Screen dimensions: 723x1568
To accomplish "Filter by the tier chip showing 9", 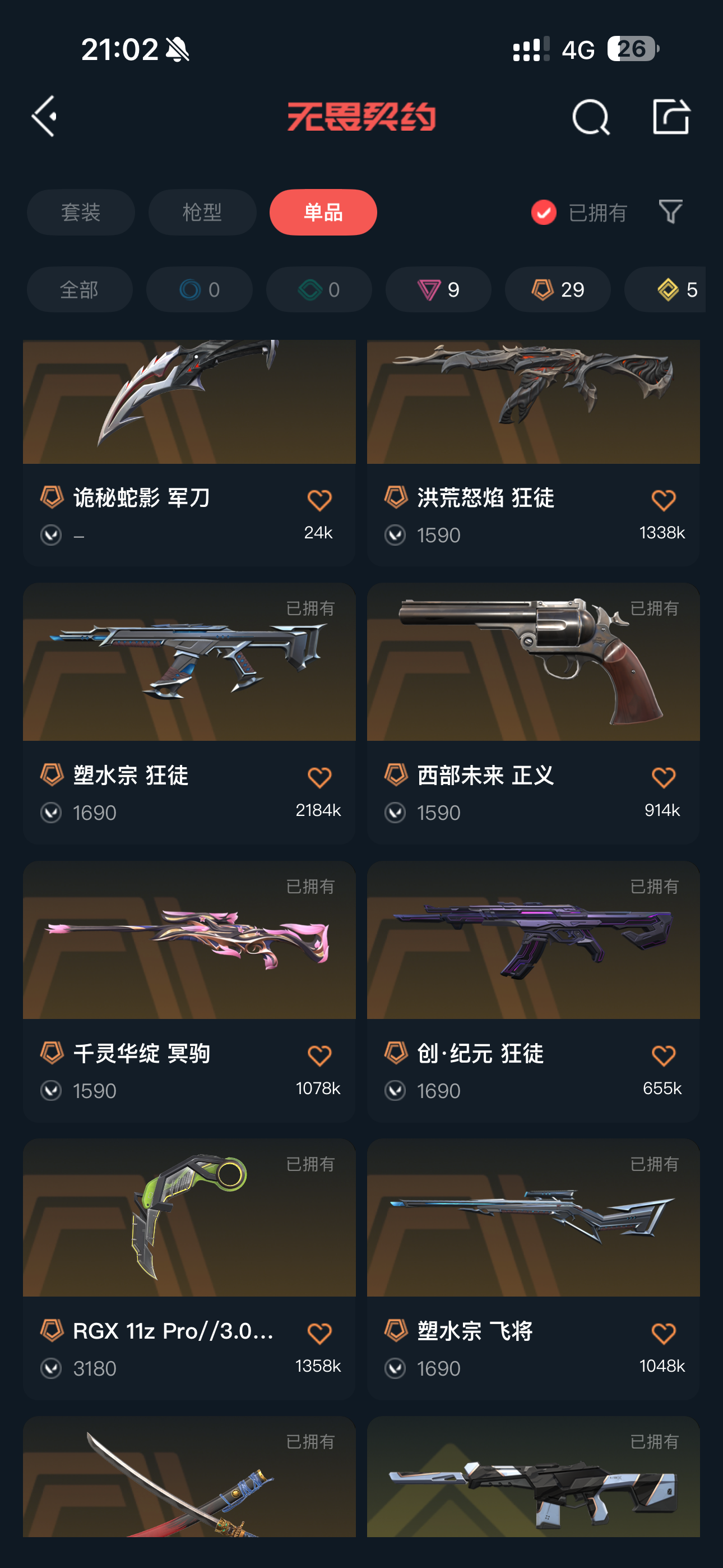I will point(438,290).
